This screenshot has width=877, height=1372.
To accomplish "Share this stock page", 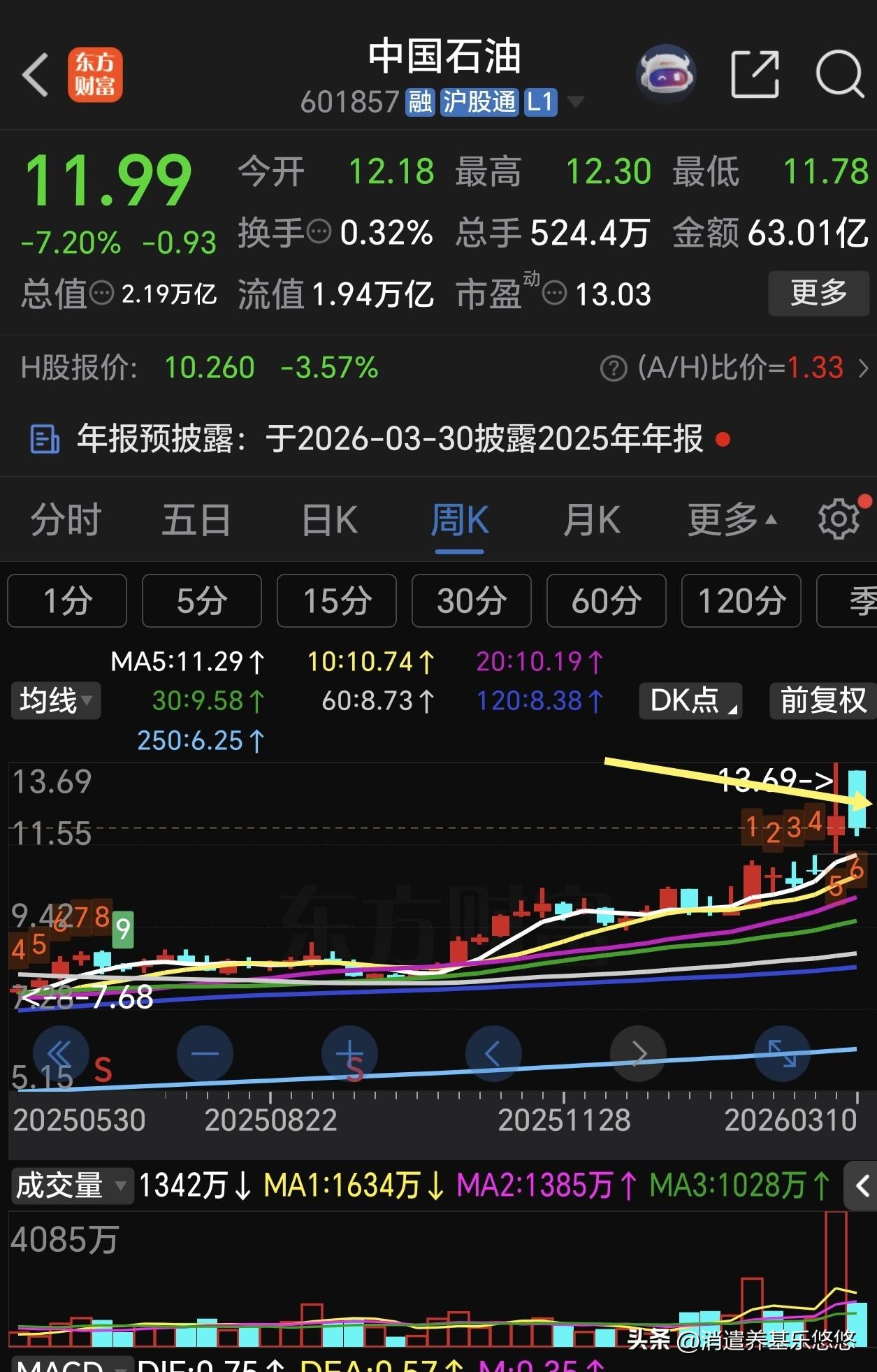I will pyautogui.click(x=755, y=74).
